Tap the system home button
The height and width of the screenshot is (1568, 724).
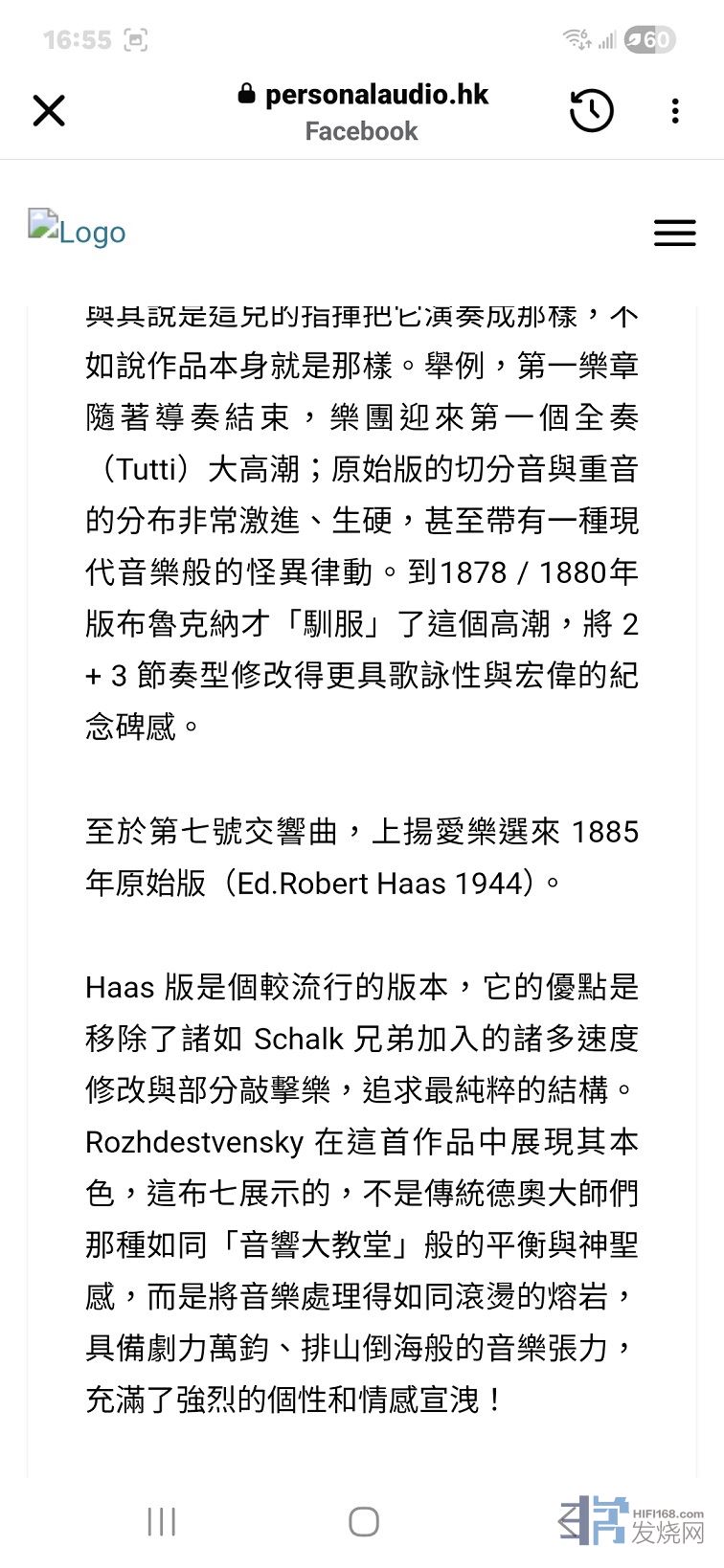[x=364, y=1521]
